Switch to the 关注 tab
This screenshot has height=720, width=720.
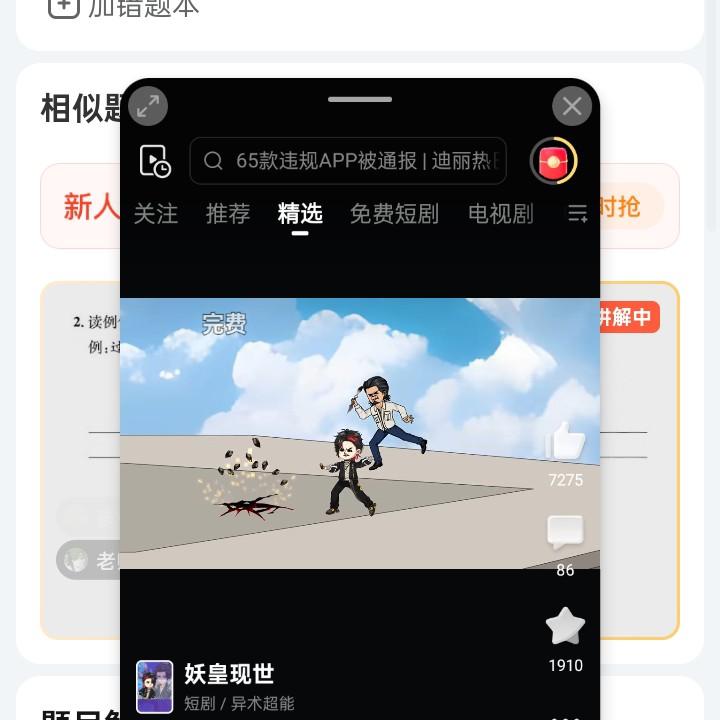[x=156, y=214]
